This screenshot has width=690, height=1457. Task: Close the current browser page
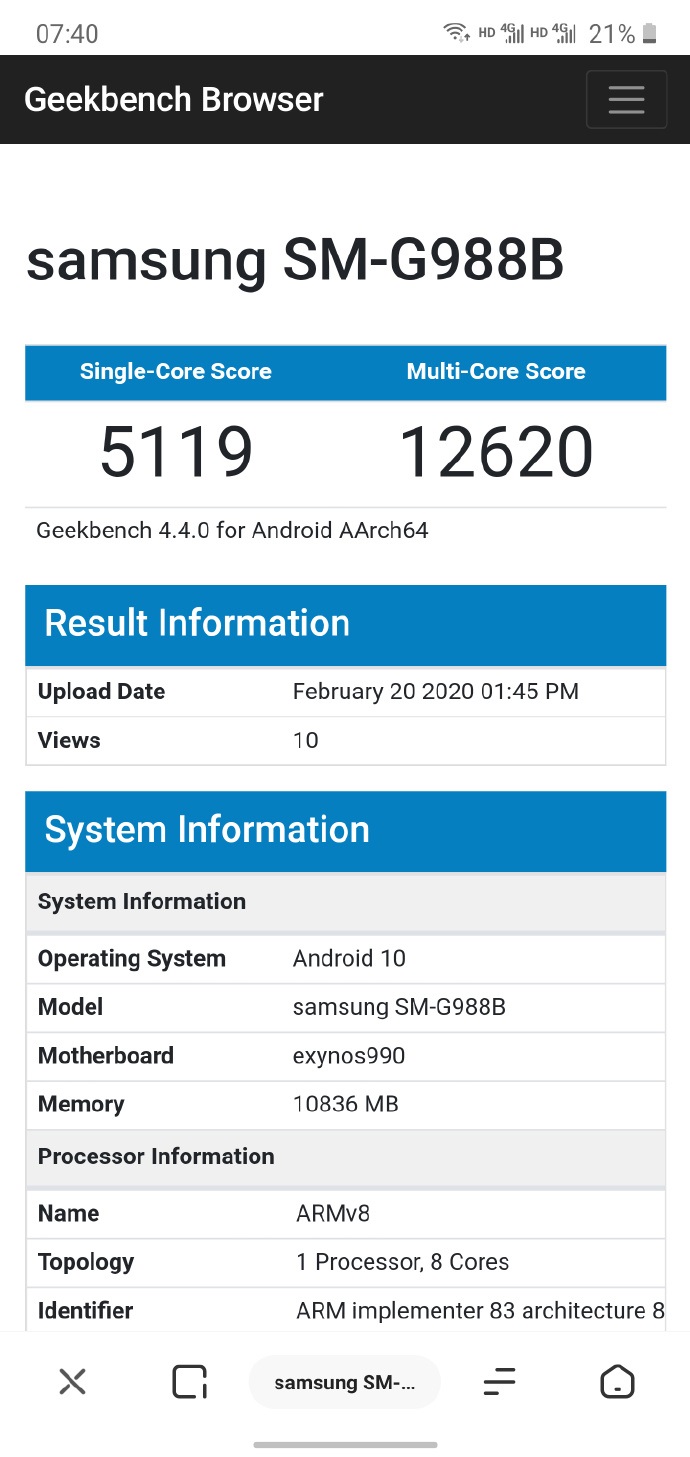pos(72,1382)
